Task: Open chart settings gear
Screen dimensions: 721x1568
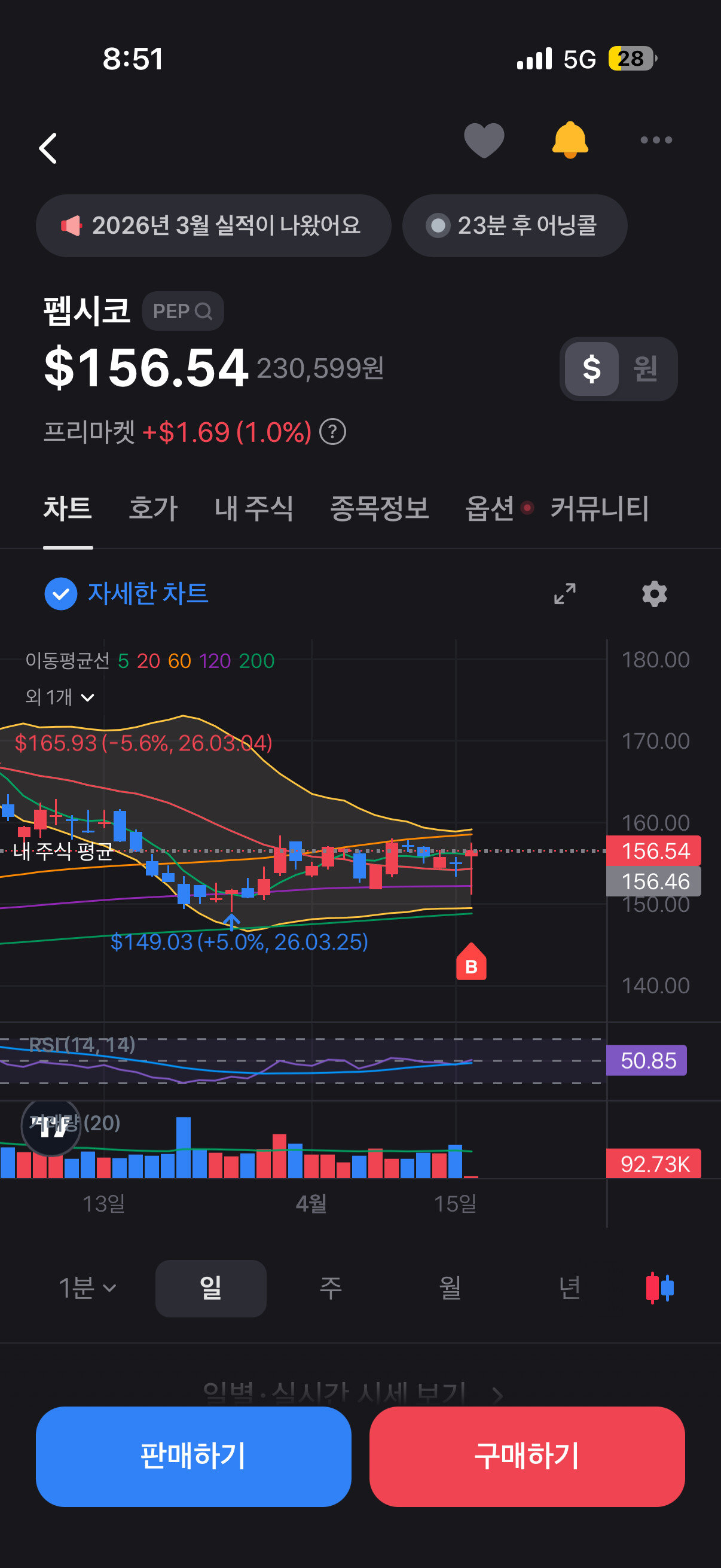Action: [654, 593]
